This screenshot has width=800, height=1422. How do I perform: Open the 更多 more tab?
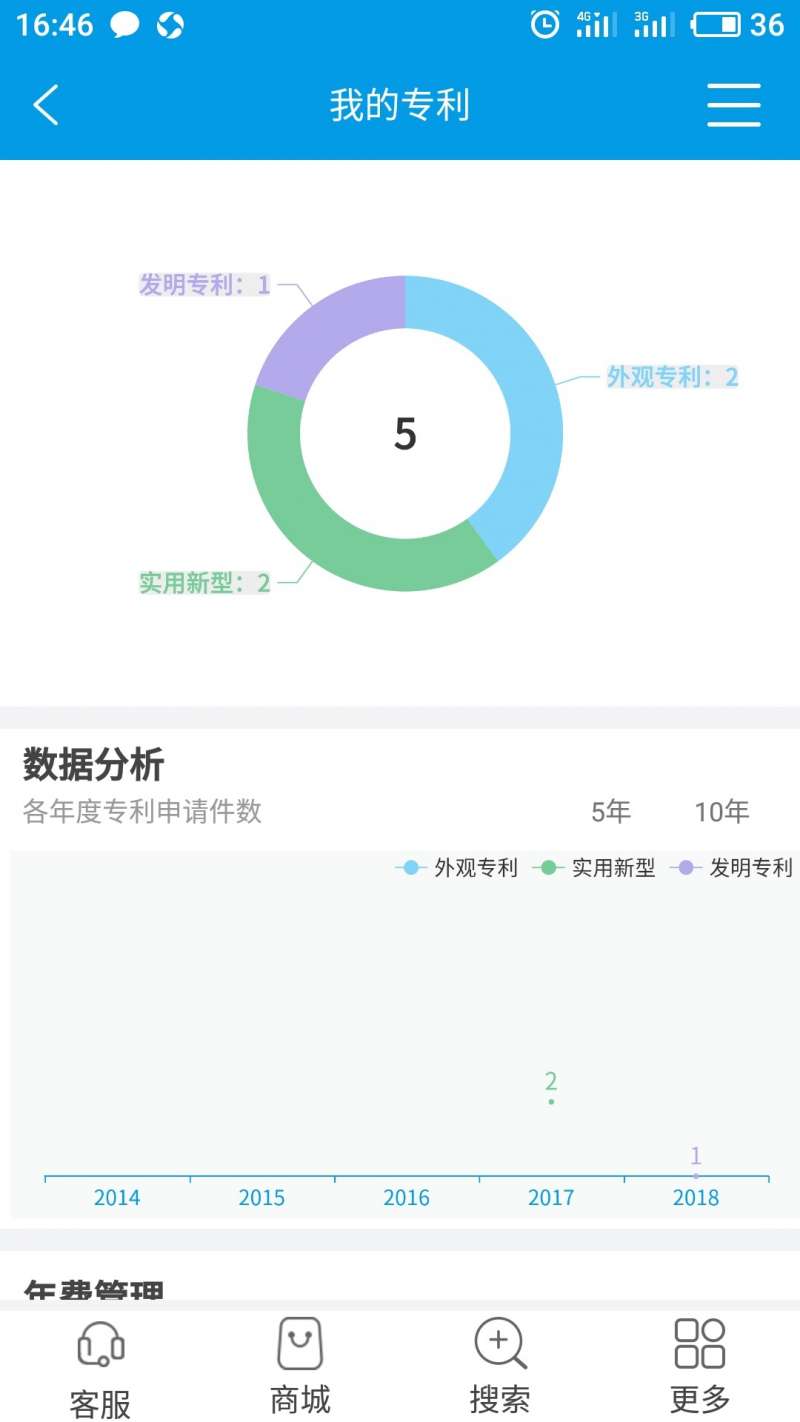(x=700, y=1367)
